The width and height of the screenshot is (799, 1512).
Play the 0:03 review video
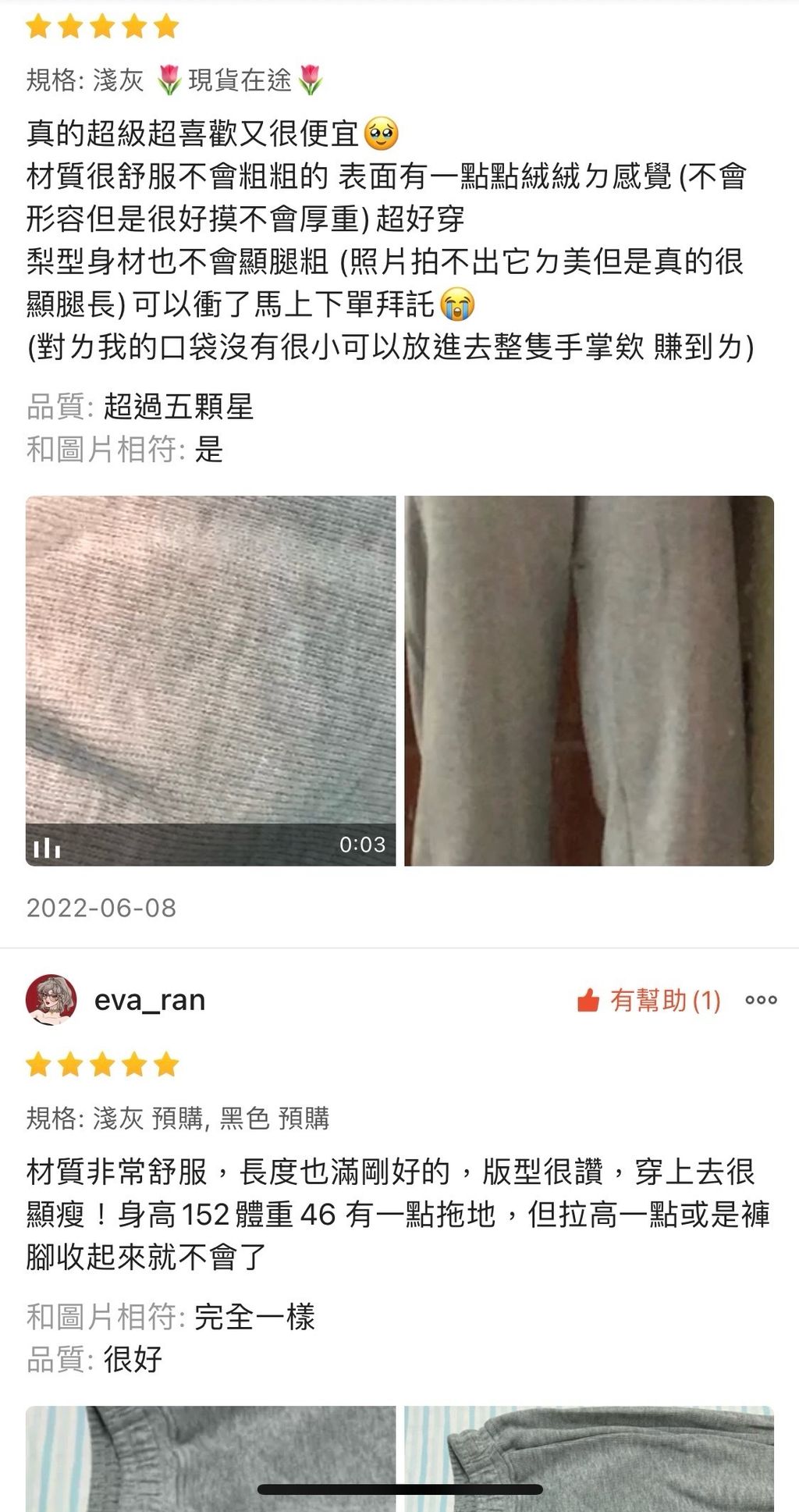pos(211,680)
